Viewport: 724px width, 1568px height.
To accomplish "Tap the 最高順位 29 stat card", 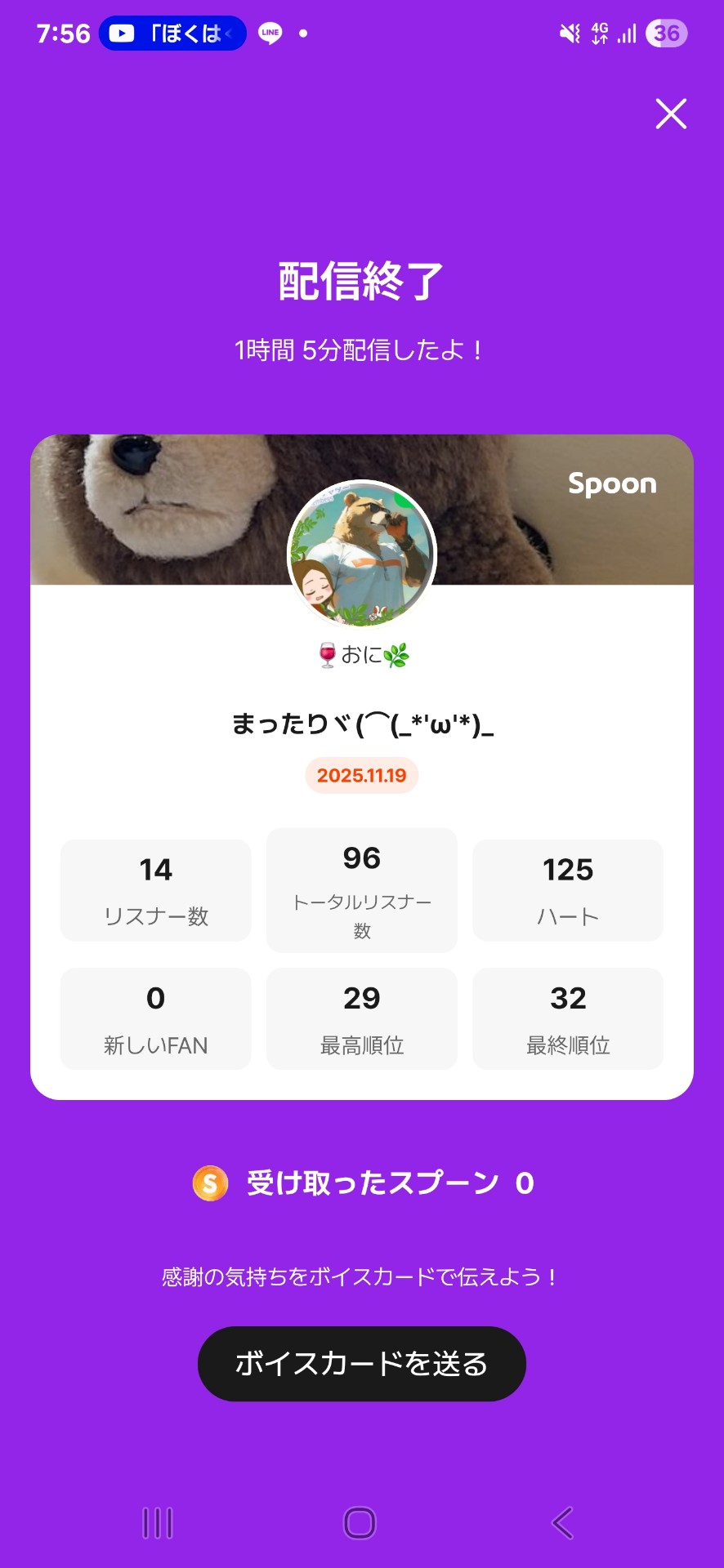I will coord(361,1018).
